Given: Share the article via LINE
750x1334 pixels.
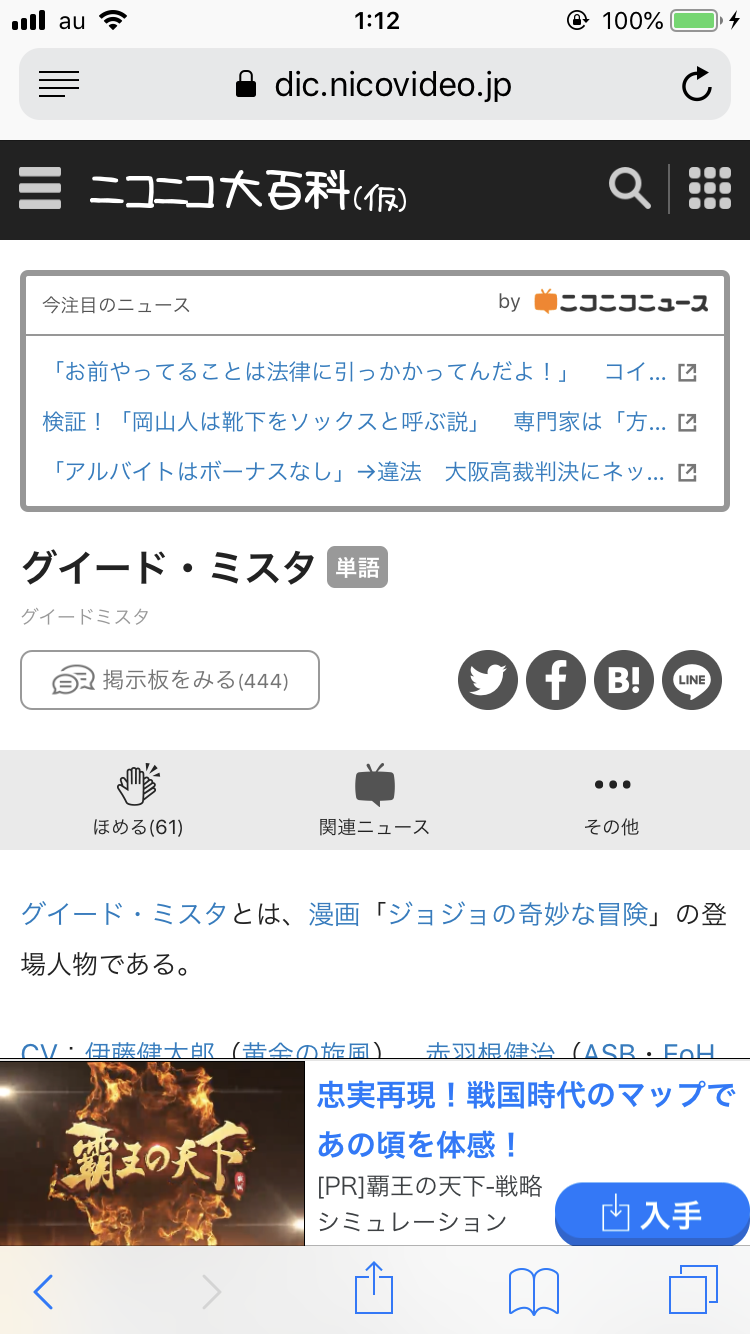Looking at the screenshot, I should (692, 681).
